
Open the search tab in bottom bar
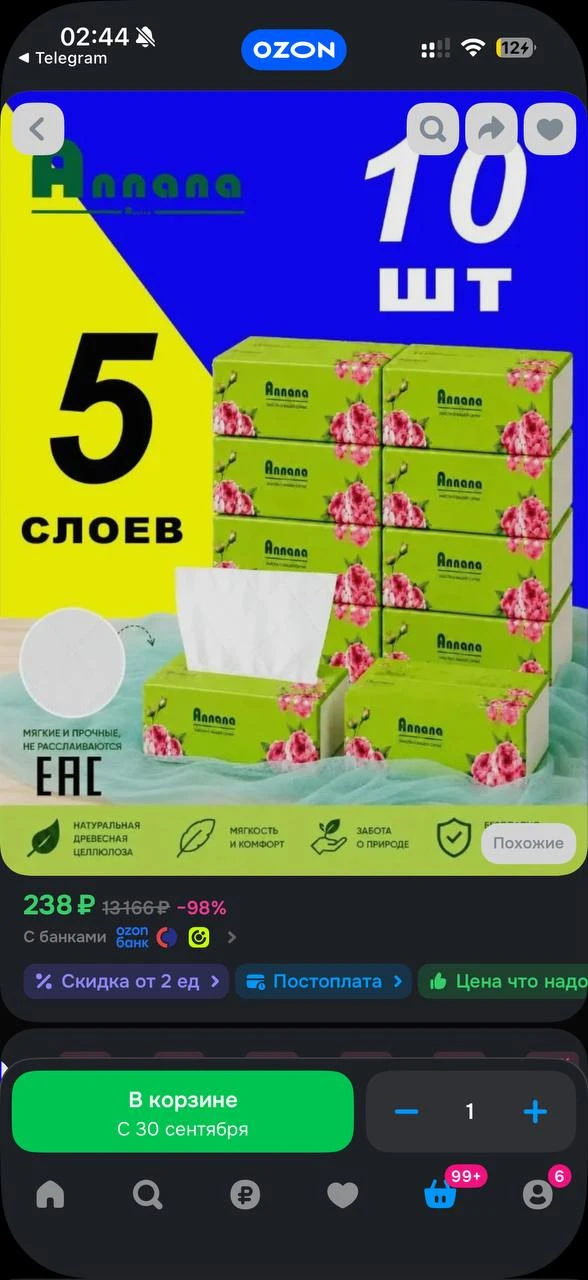click(x=147, y=1194)
